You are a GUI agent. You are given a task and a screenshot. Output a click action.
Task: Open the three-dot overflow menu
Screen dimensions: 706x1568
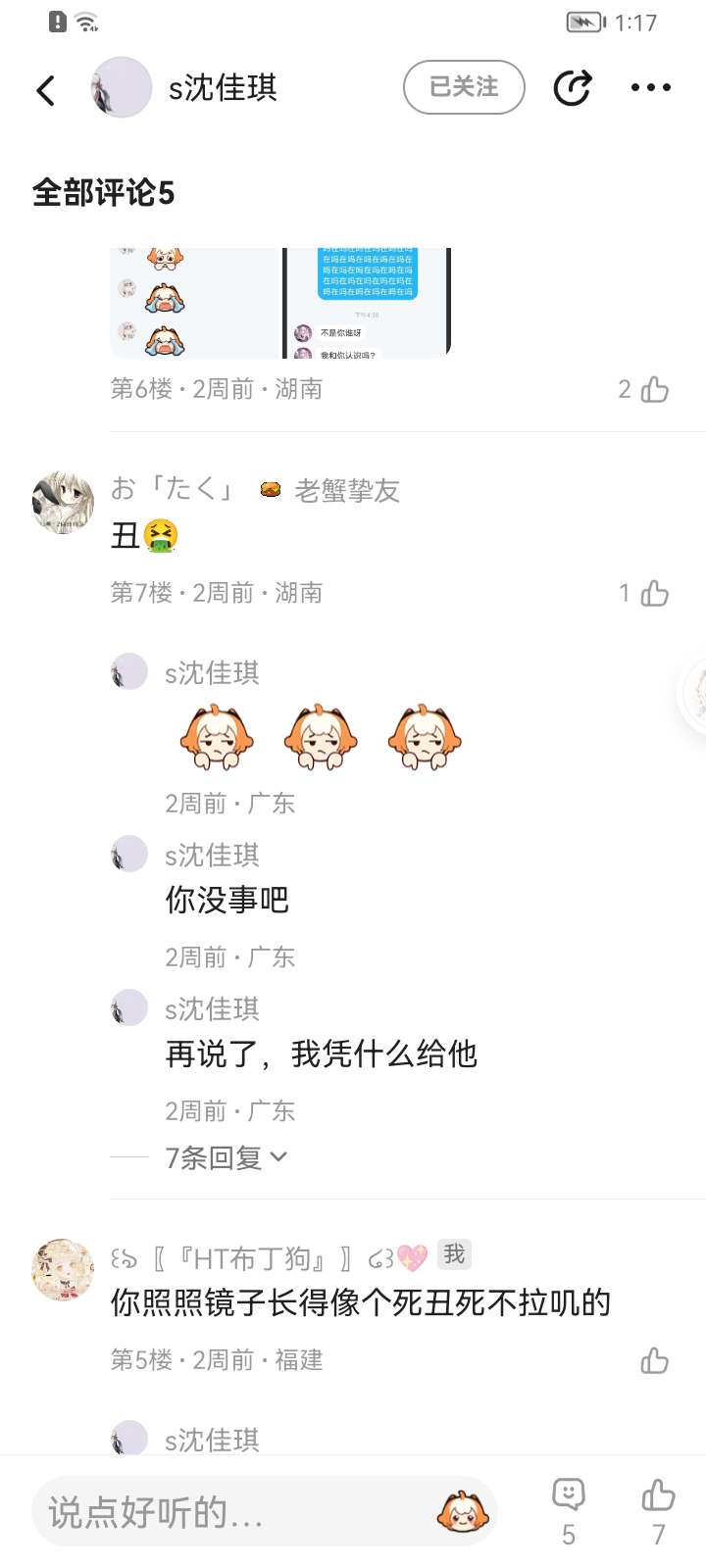tap(650, 88)
